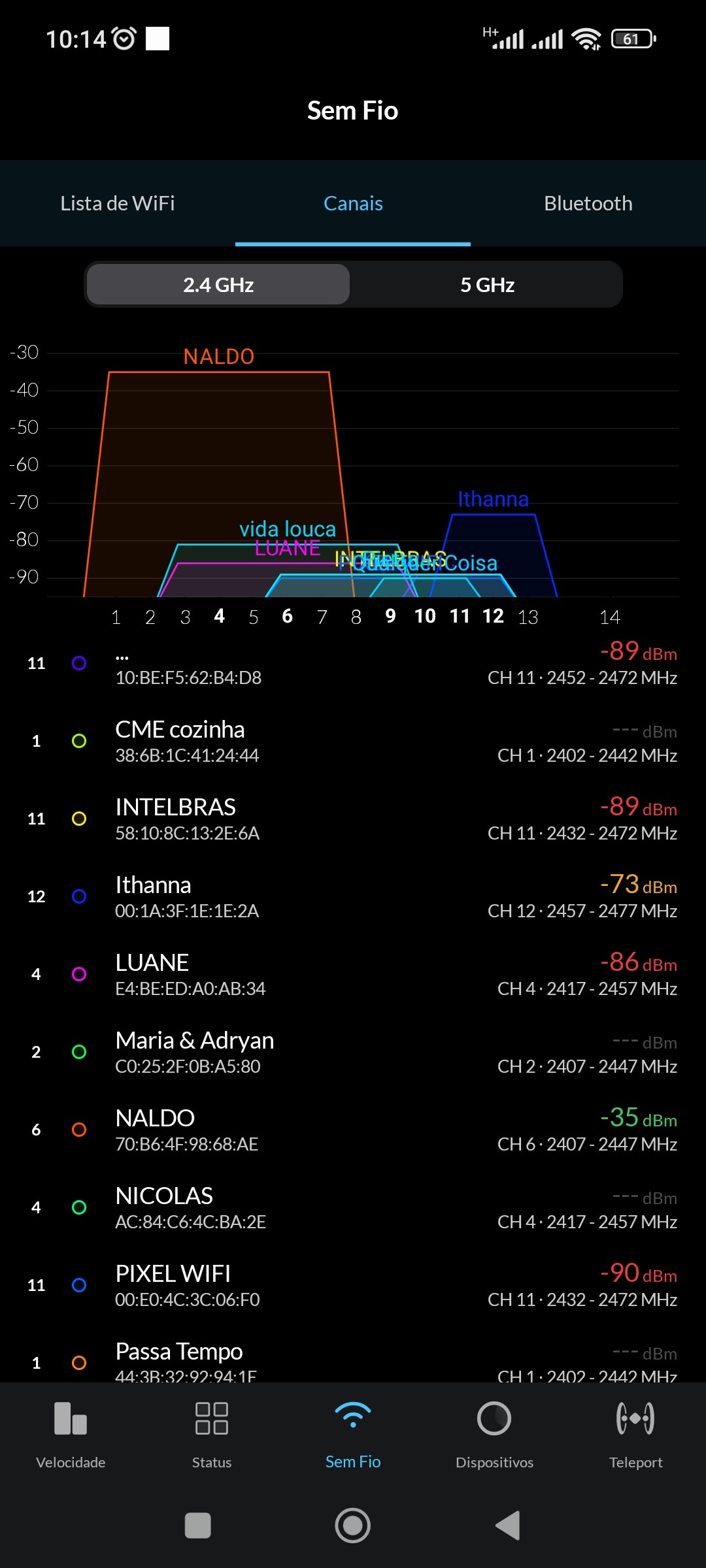Open the PIXEL WIFI network entry
Image resolution: width=706 pixels, height=1568 pixels.
[x=353, y=1285]
